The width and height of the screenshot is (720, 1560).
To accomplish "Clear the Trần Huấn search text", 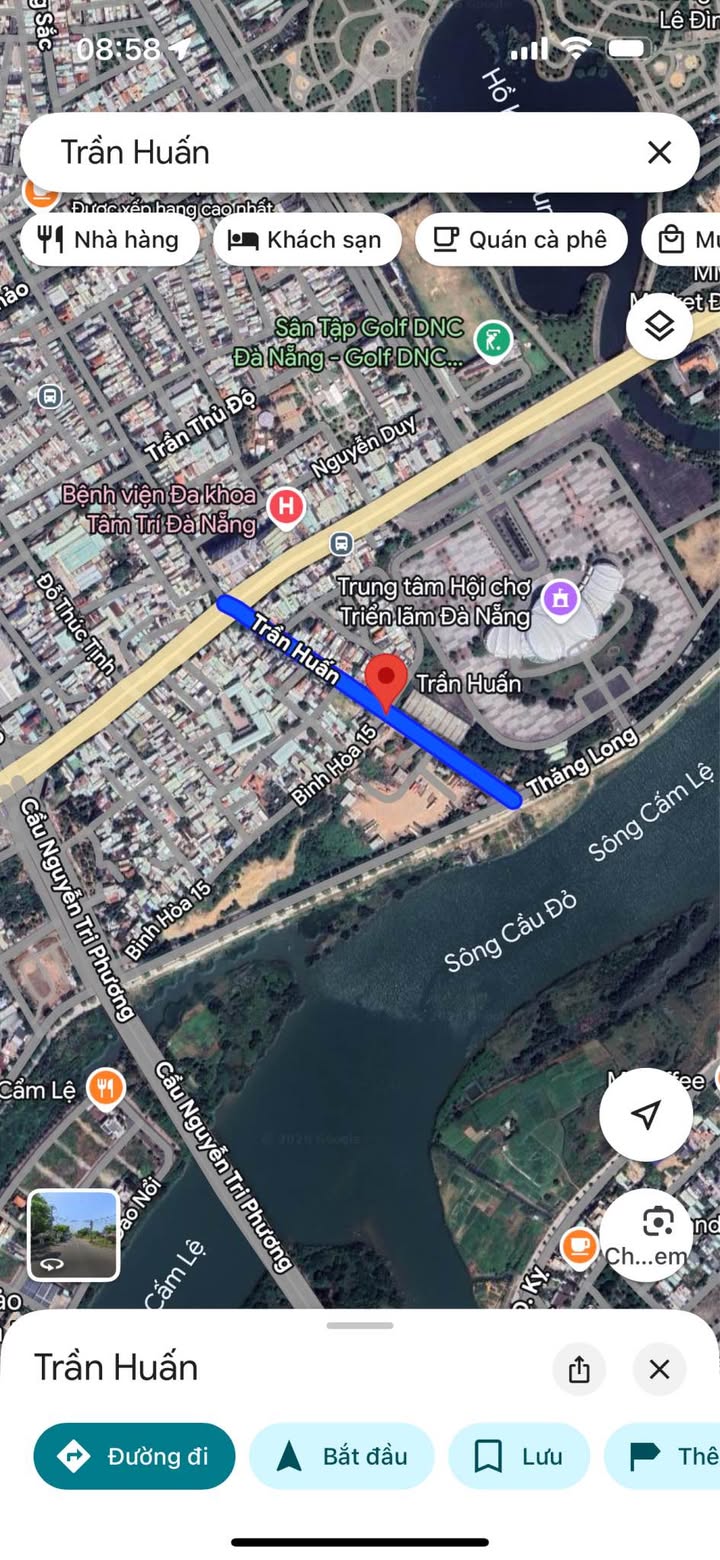I will (x=659, y=152).
